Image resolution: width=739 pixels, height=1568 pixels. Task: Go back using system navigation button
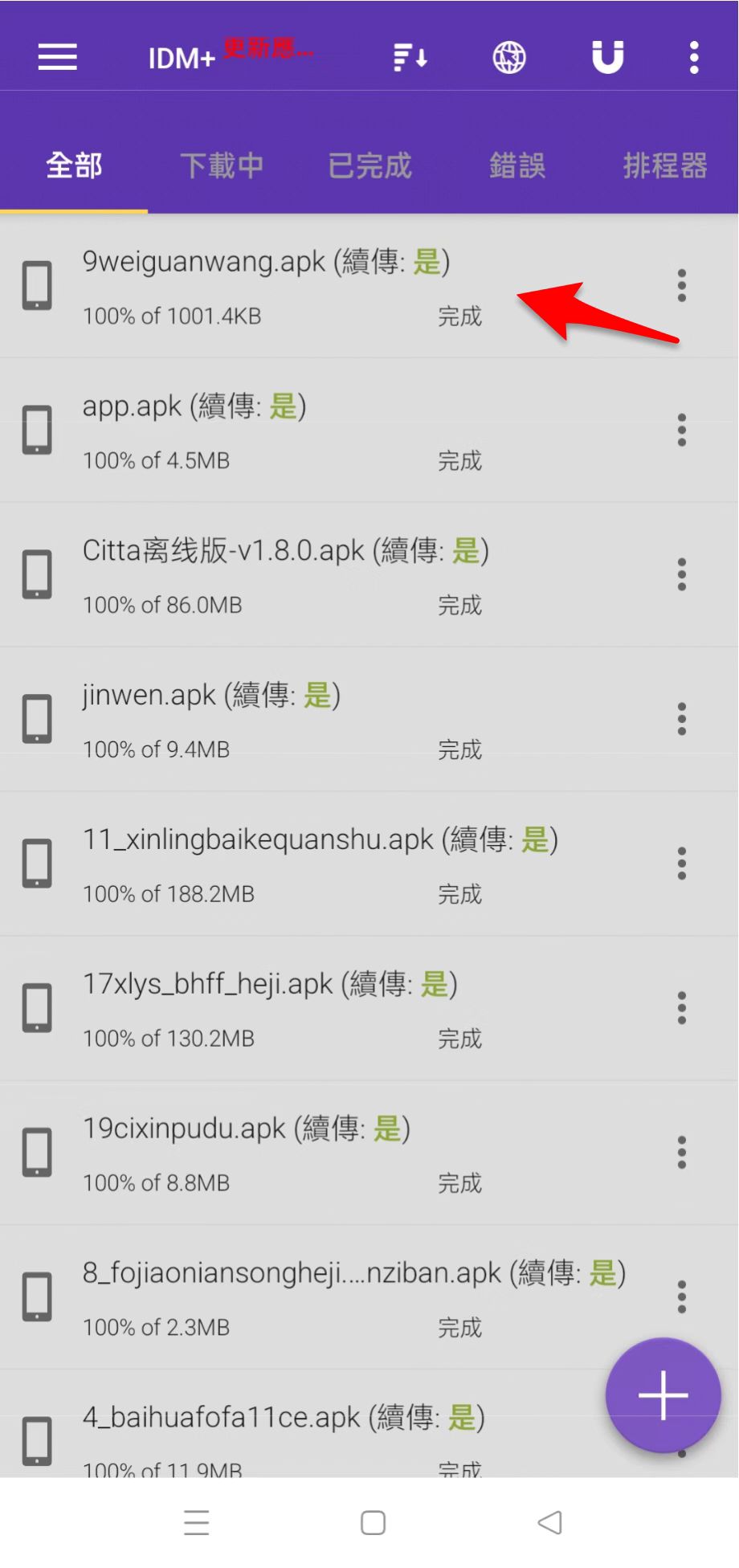coord(550,1522)
